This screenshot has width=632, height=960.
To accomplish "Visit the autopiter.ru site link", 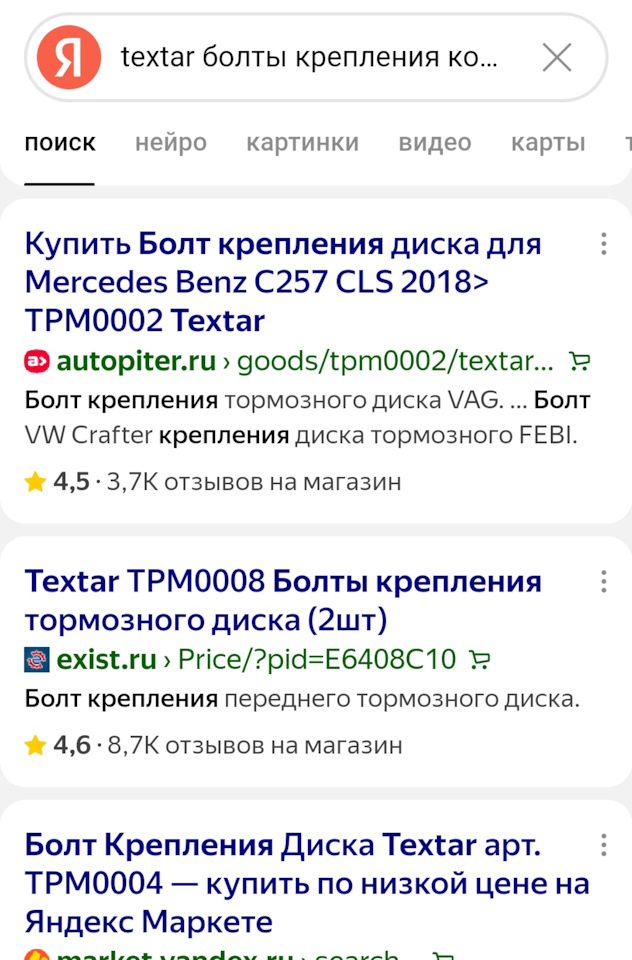I will click(x=136, y=361).
